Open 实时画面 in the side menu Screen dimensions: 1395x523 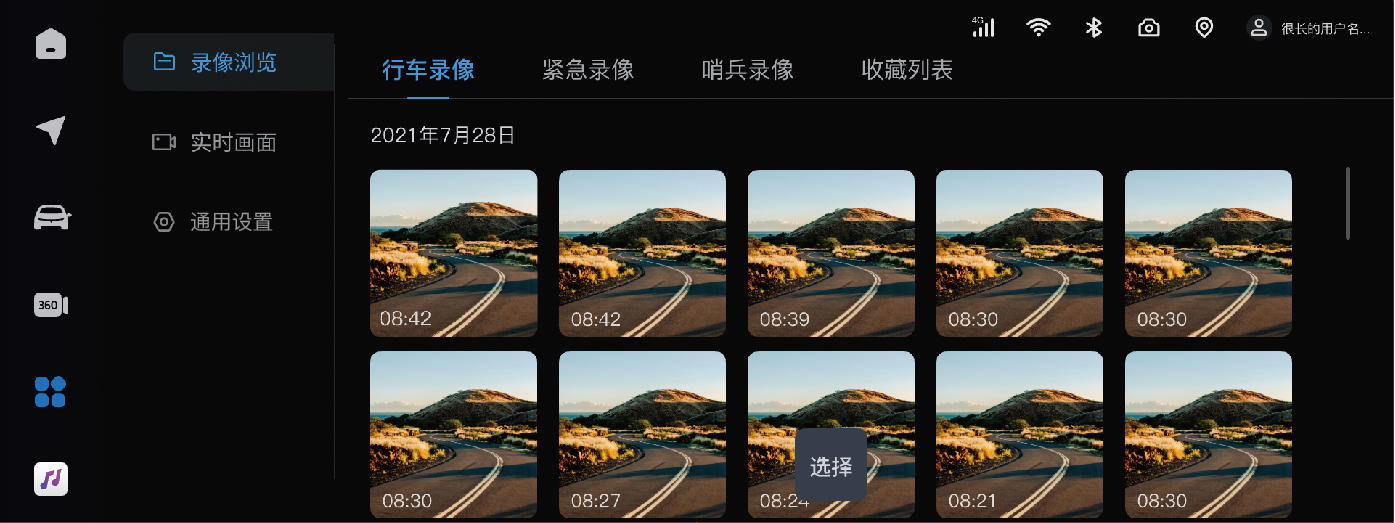pyautogui.click(x=215, y=142)
